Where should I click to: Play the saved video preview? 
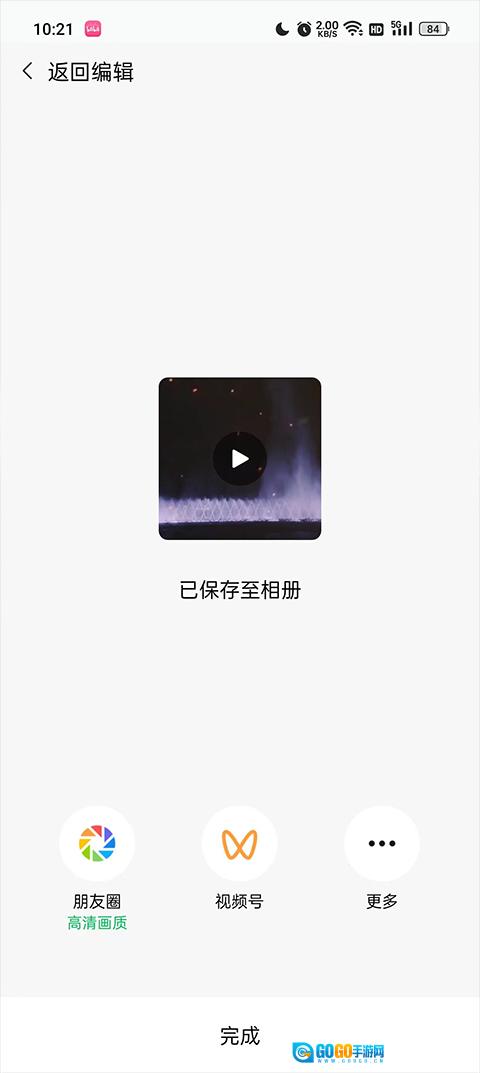[240, 458]
